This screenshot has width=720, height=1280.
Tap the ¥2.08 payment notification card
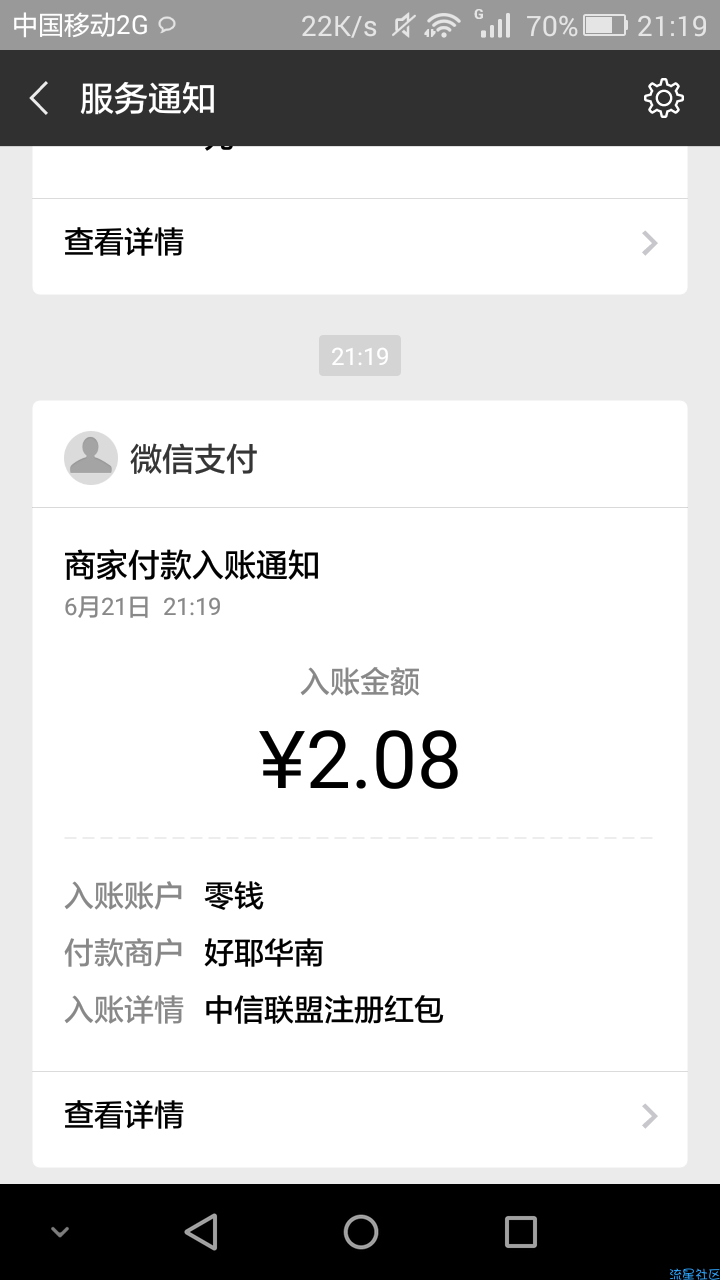pyautogui.click(x=360, y=784)
